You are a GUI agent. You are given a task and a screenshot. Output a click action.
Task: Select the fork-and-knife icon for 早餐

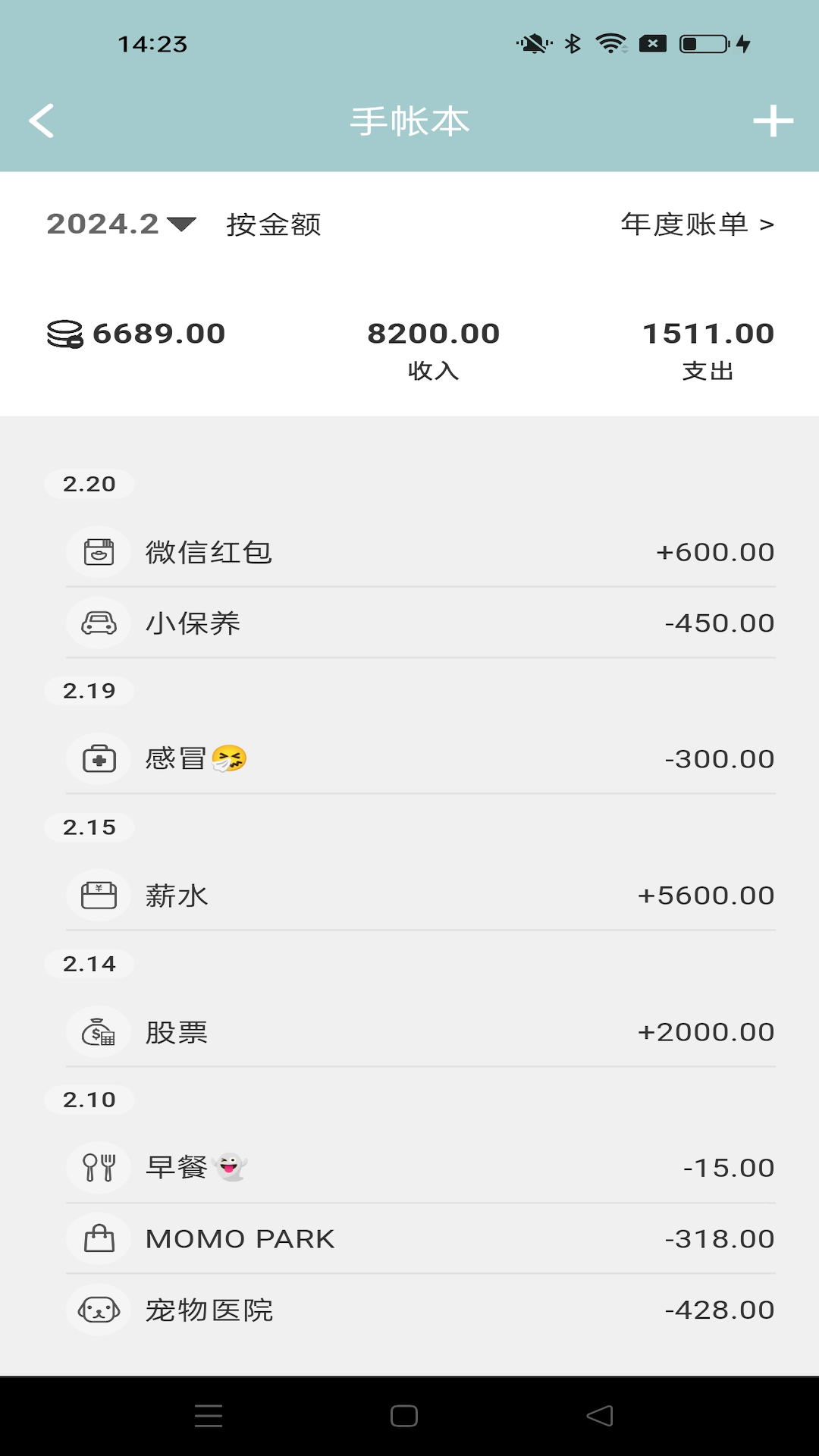(x=98, y=1169)
